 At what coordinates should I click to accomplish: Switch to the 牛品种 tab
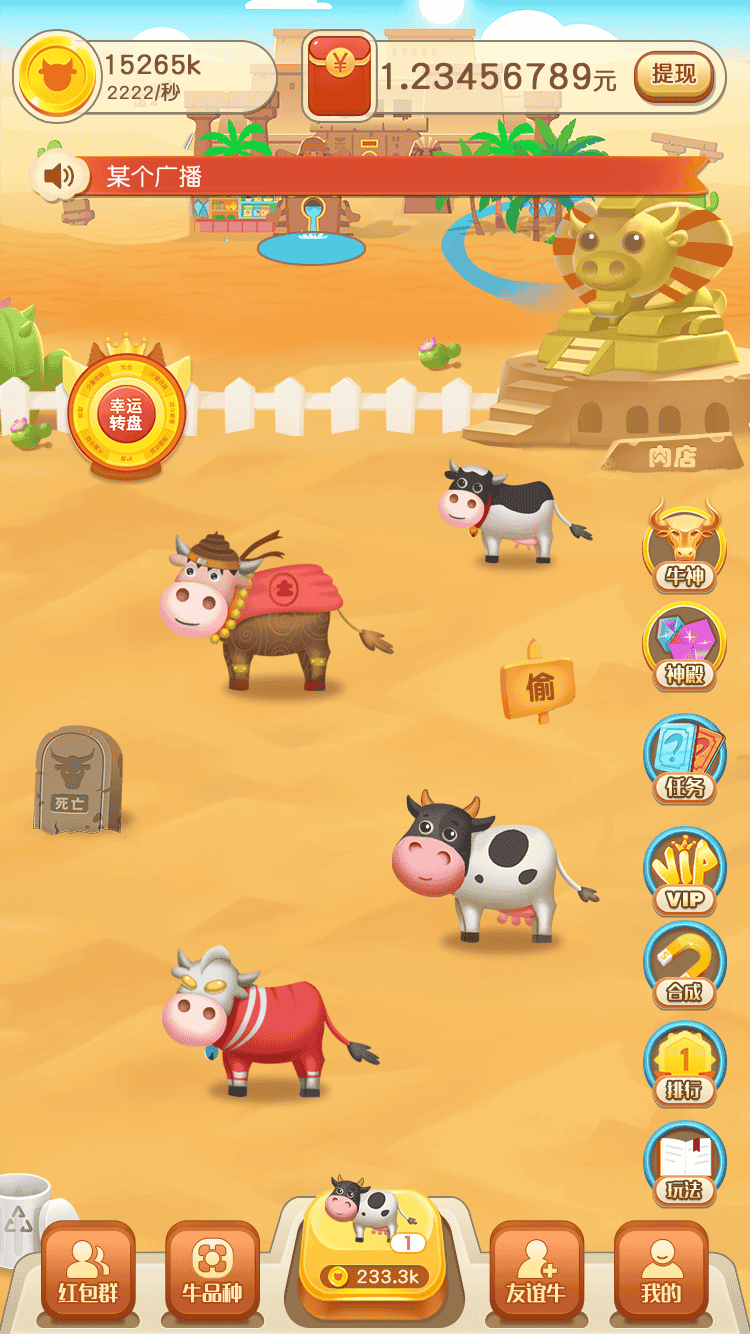point(212,1268)
